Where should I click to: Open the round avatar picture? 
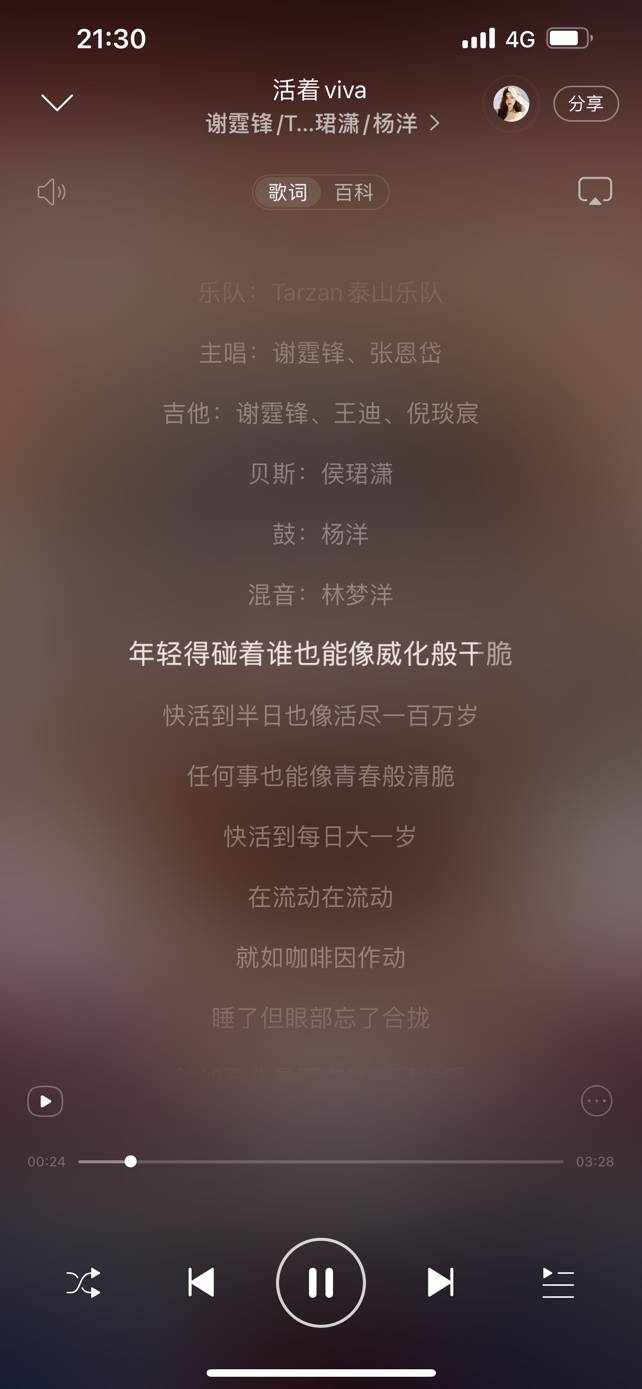pos(511,103)
